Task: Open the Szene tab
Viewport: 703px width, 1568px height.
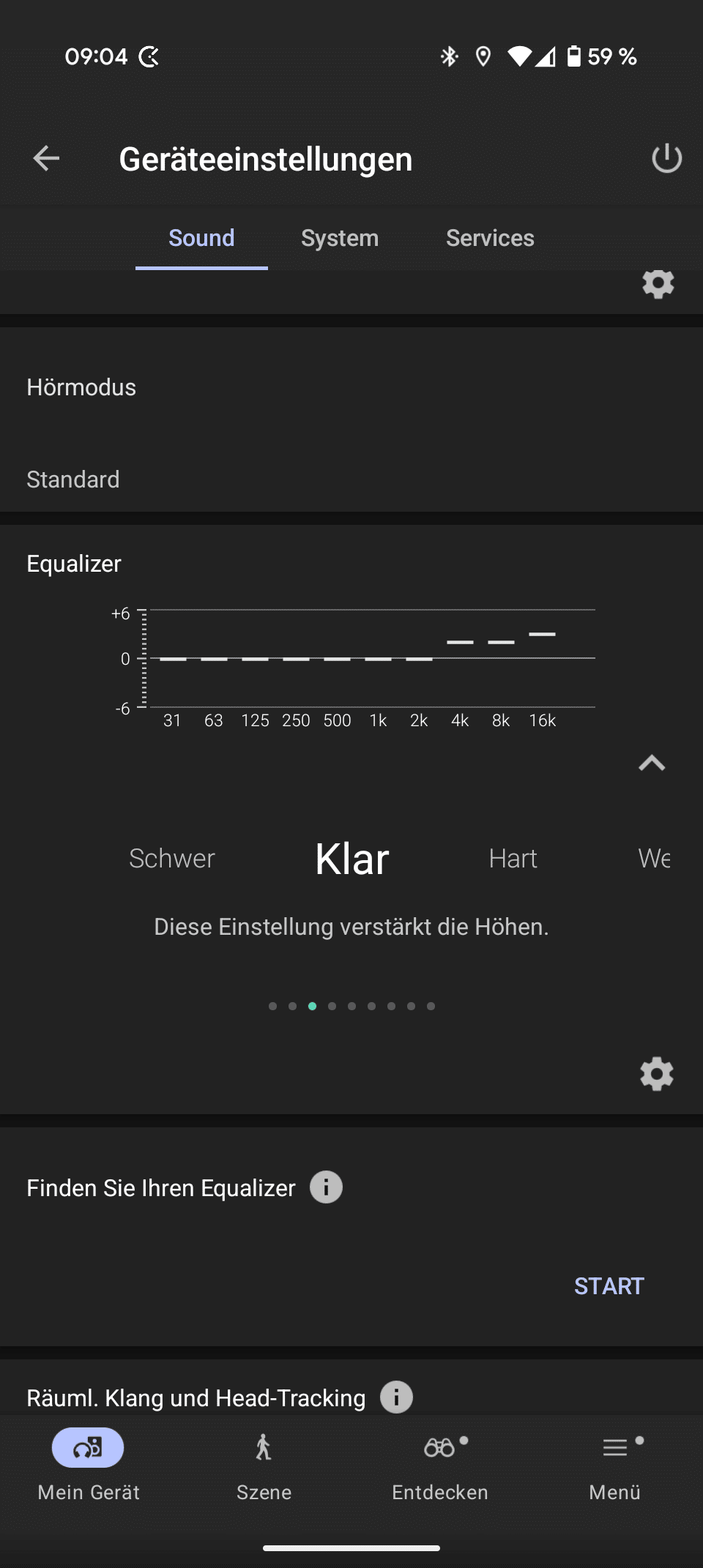Action: pyautogui.click(x=264, y=1463)
